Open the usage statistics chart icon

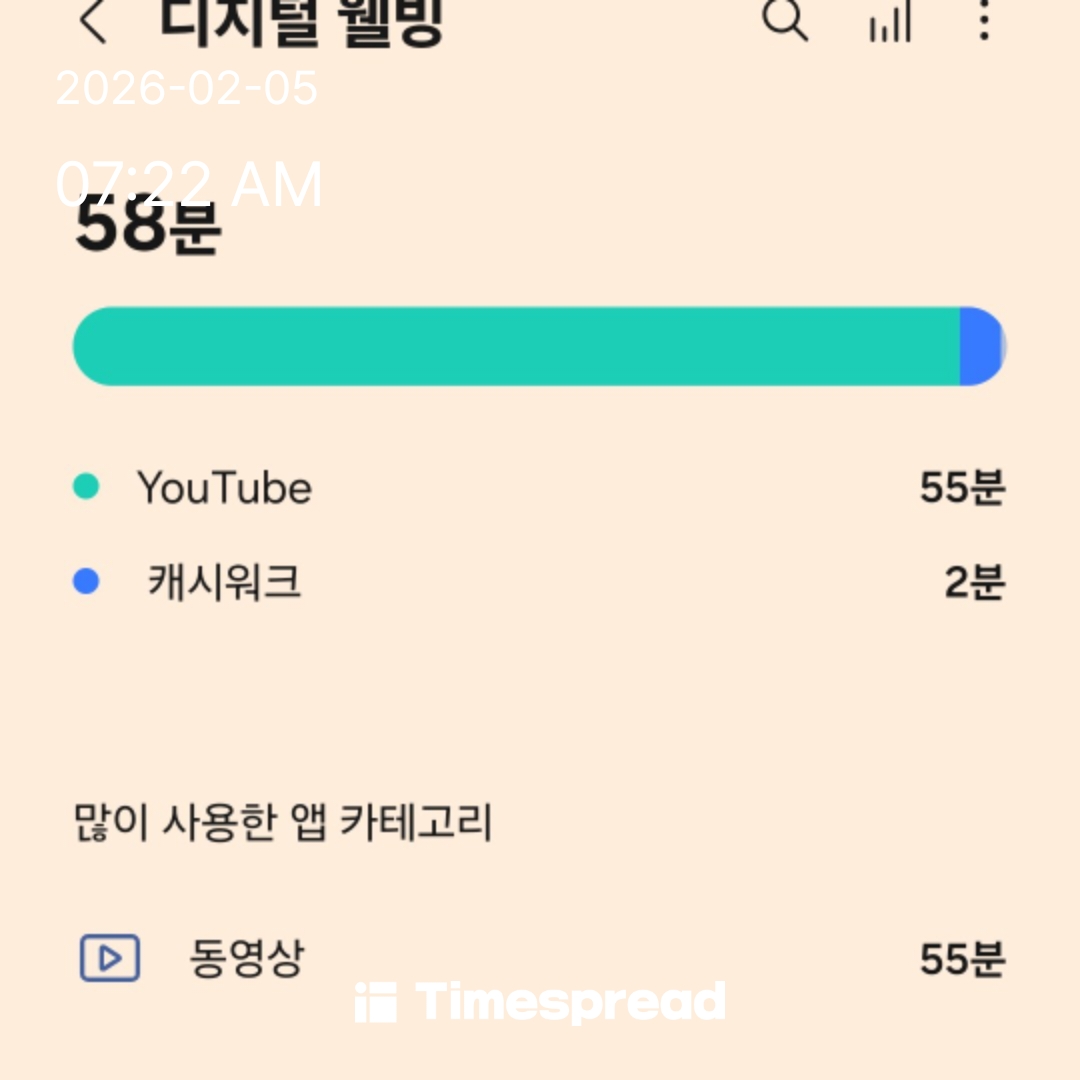pos(890,22)
